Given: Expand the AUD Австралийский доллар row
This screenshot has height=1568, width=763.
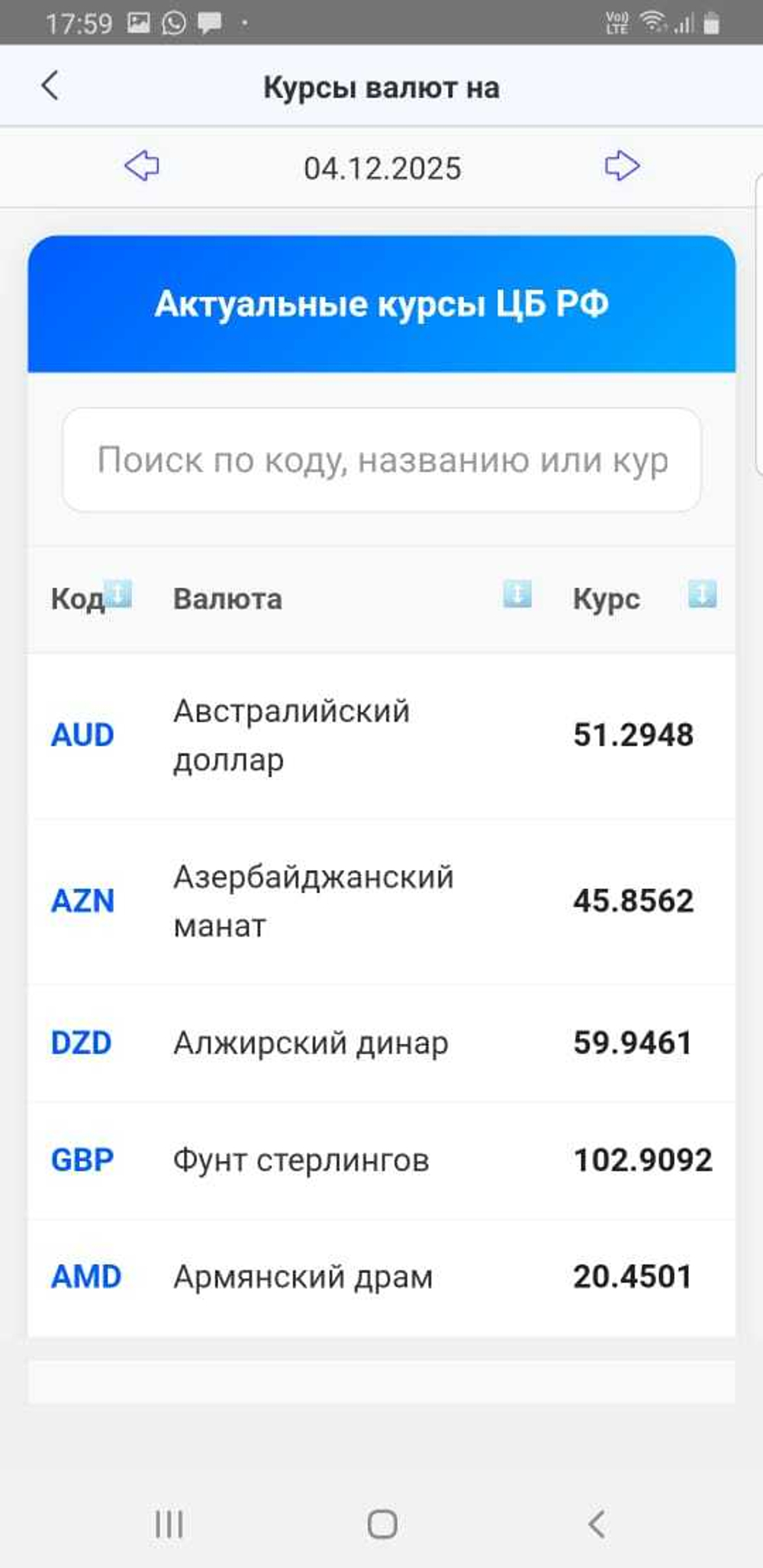Looking at the screenshot, I should coord(381,734).
